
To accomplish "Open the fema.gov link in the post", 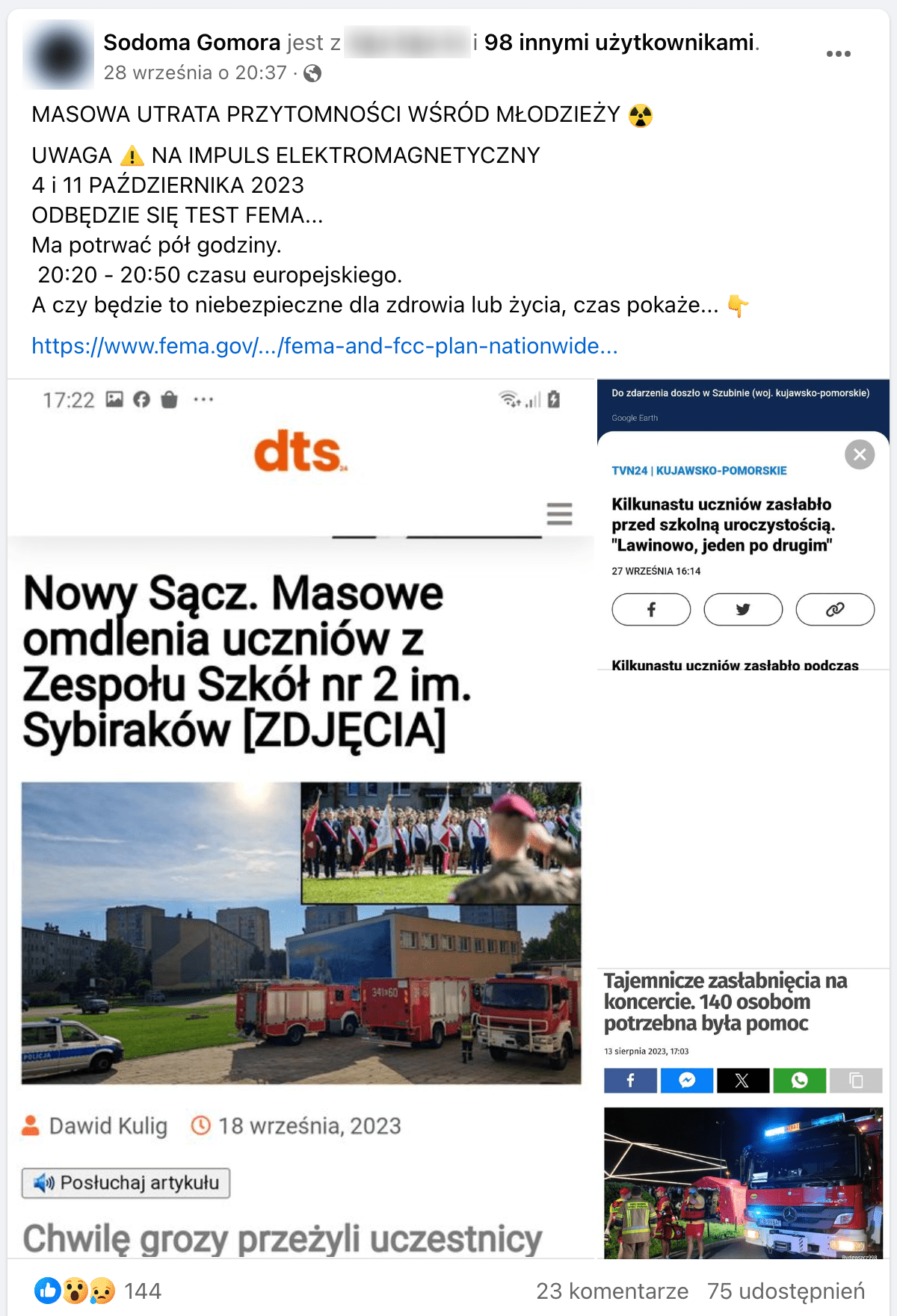I will (x=324, y=346).
